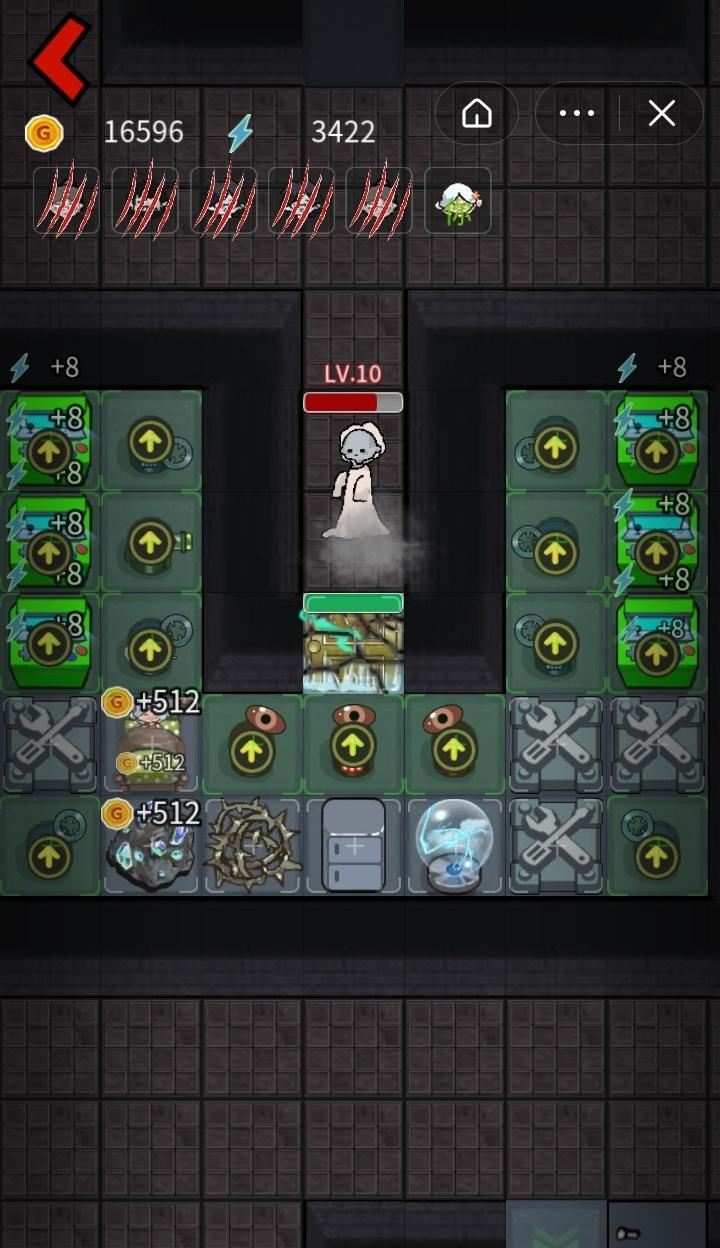The width and height of the screenshot is (720, 1248).
Task: Open the mini program home button
Action: 477,114
